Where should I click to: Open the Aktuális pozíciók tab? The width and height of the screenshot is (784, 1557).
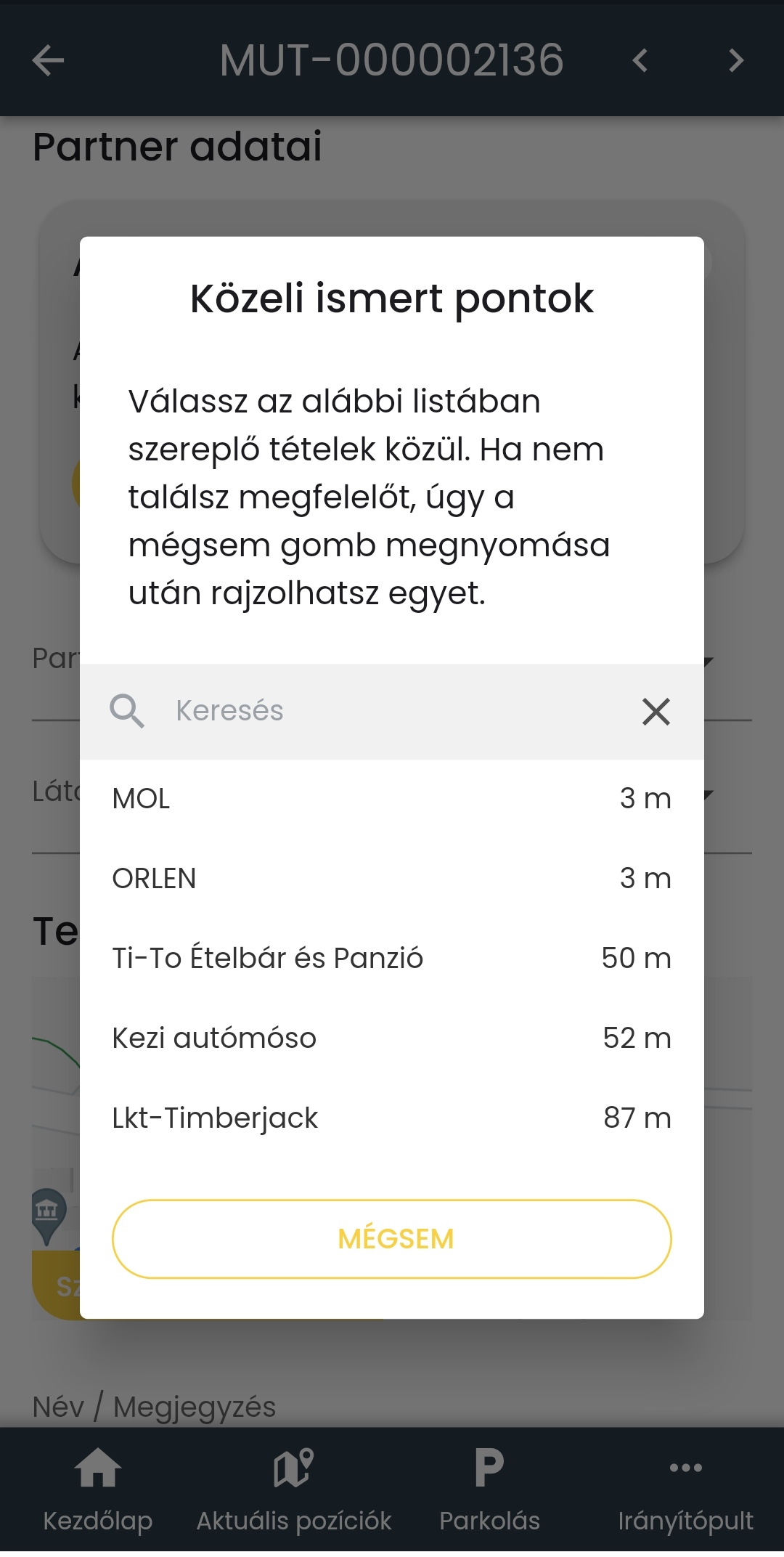click(x=294, y=1490)
